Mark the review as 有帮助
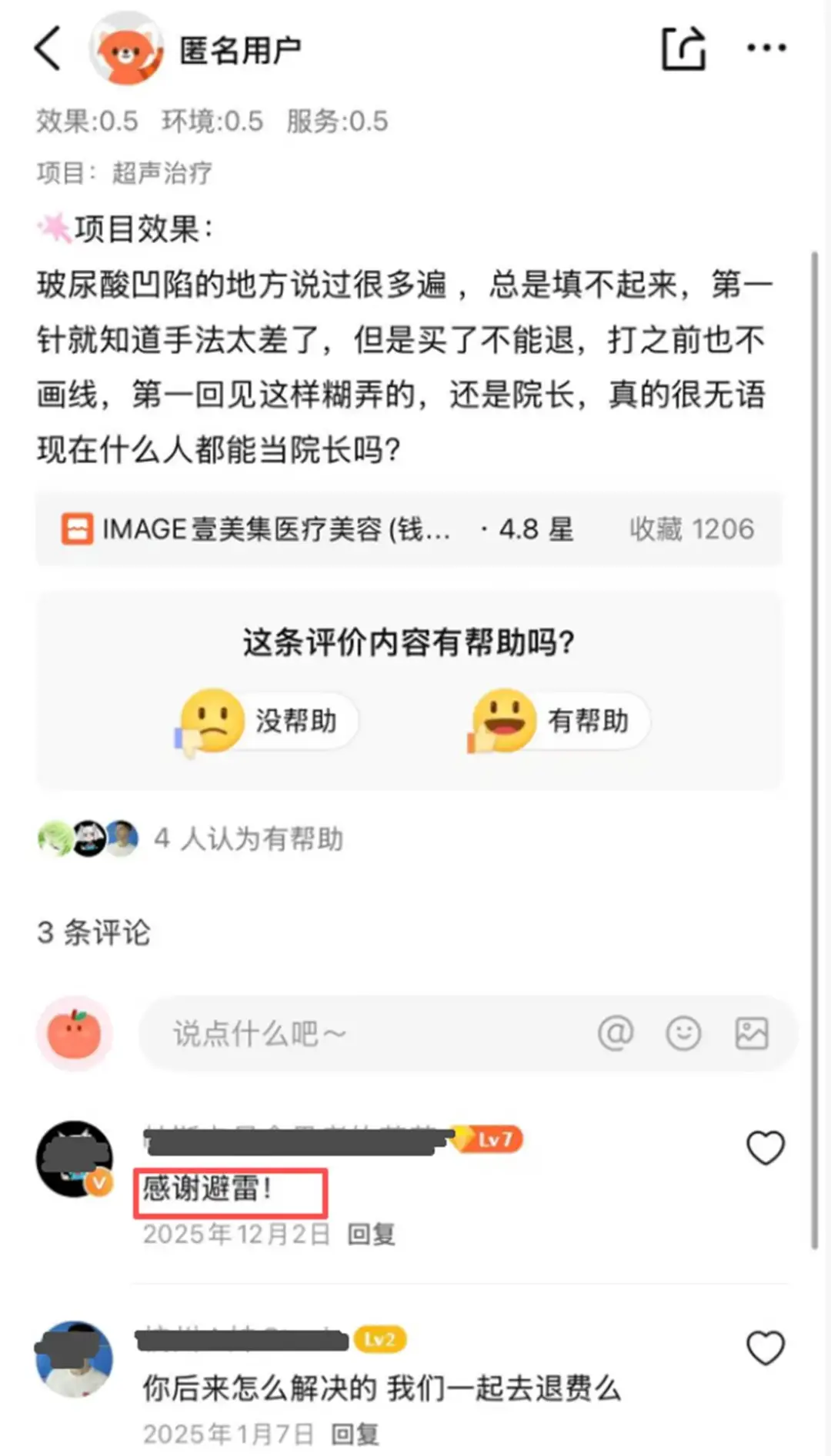831x1456 pixels. coord(560,721)
